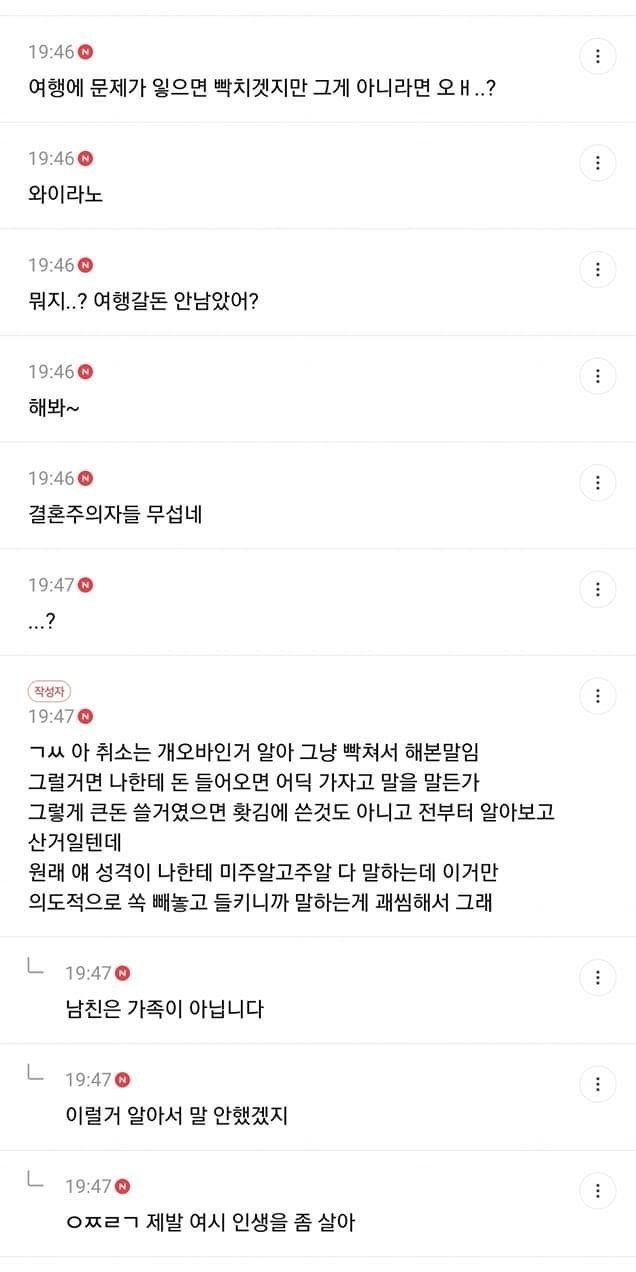Open options for the '여행에 문제가 잏으면' comment
Image resolution: width=636 pixels, height=1272 pixels.
coord(598,56)
